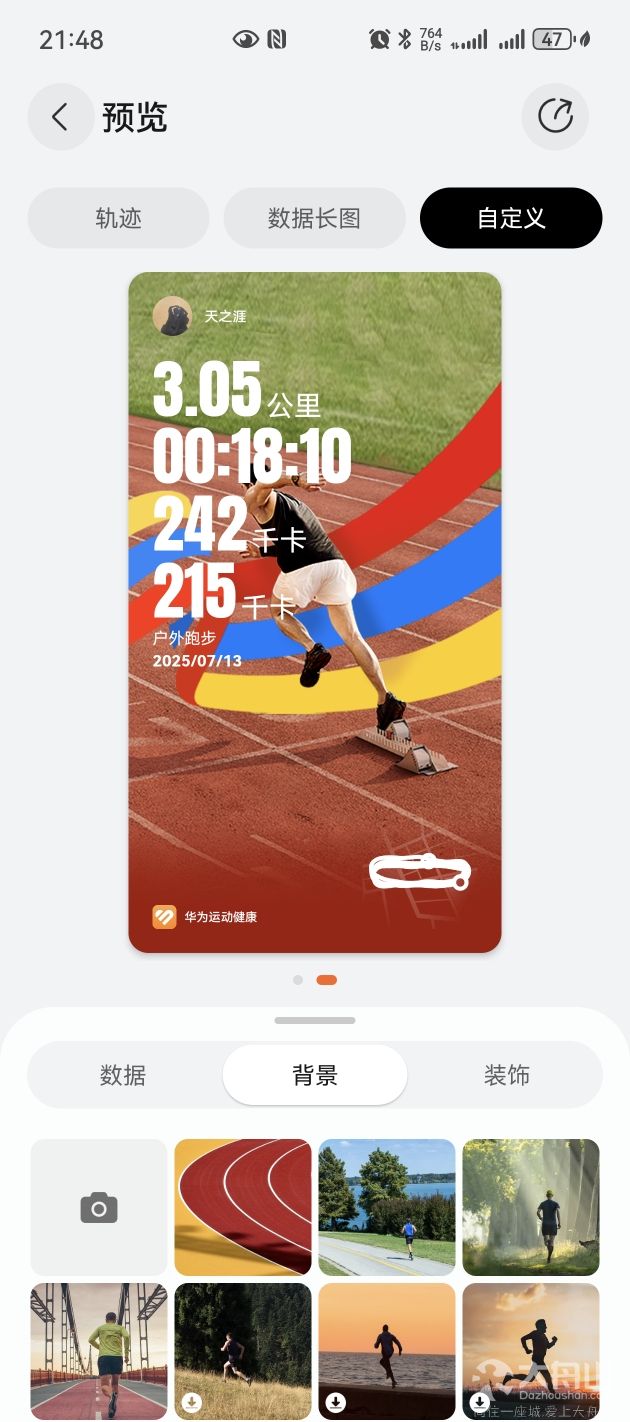Choose the red running track background
This screenshot has height=1422, width=630.
coord(243,1207)
